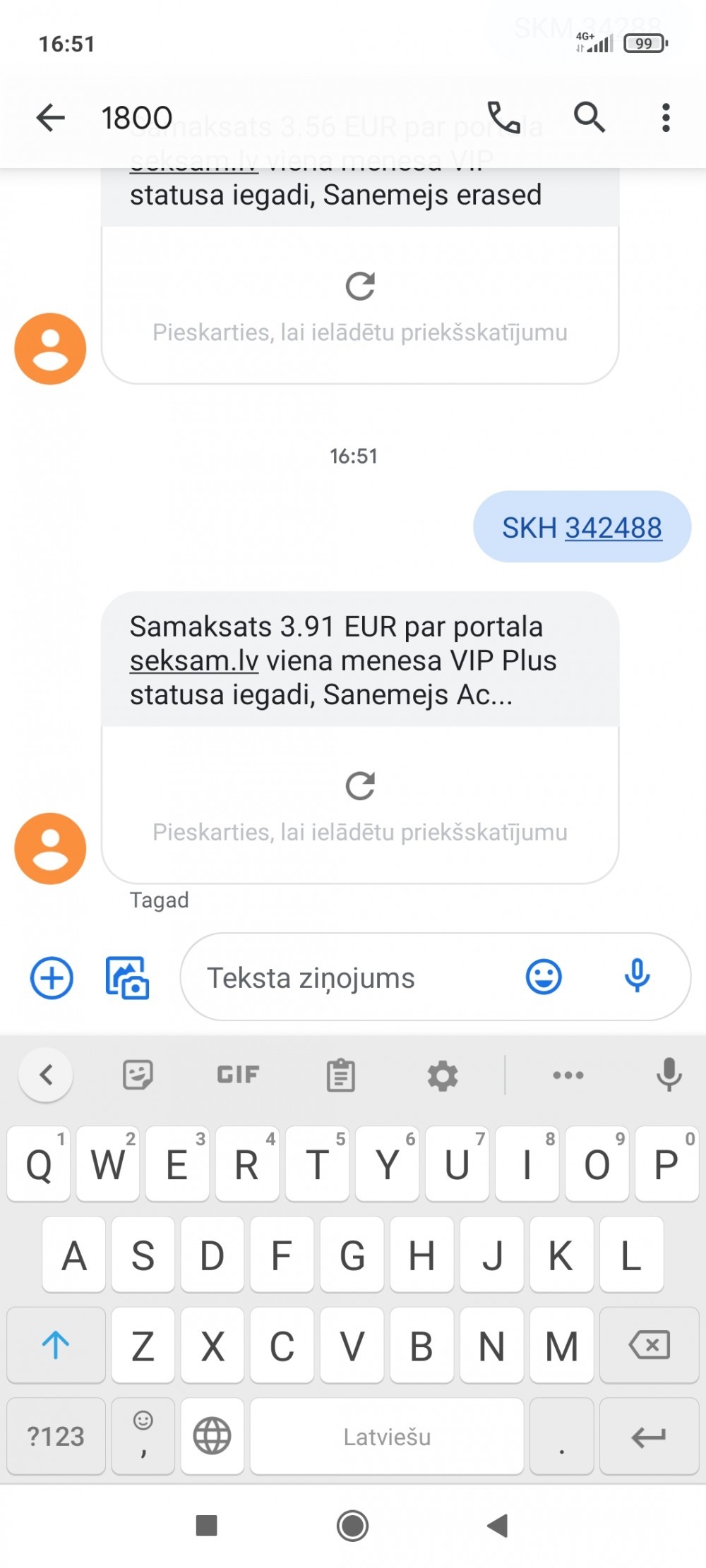706x1568 pixels.
Task: Attach a photo from gallery or camera
Action: click(x=127, y=978)
